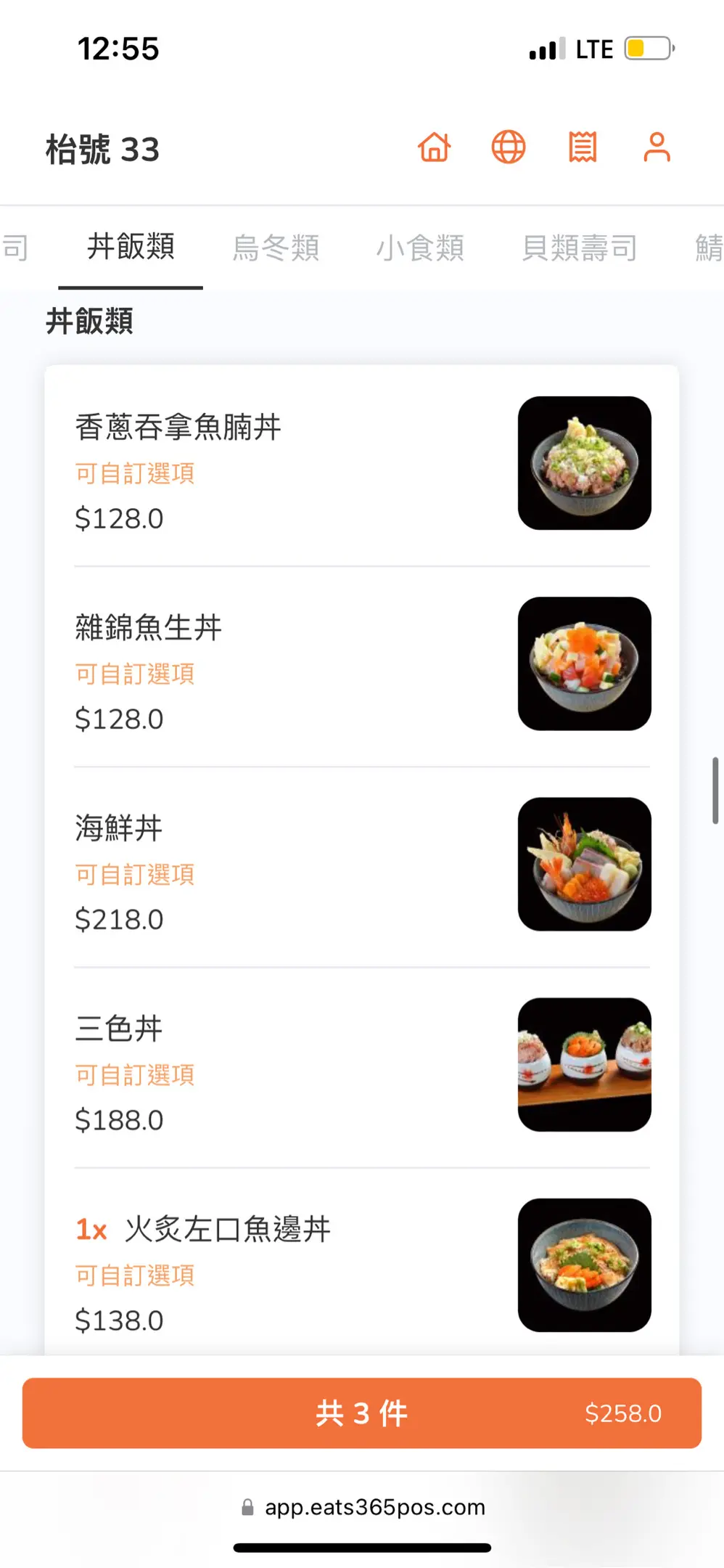
Task: Switch to the 烏冬類 tab
Action: (x=276, y=248)
